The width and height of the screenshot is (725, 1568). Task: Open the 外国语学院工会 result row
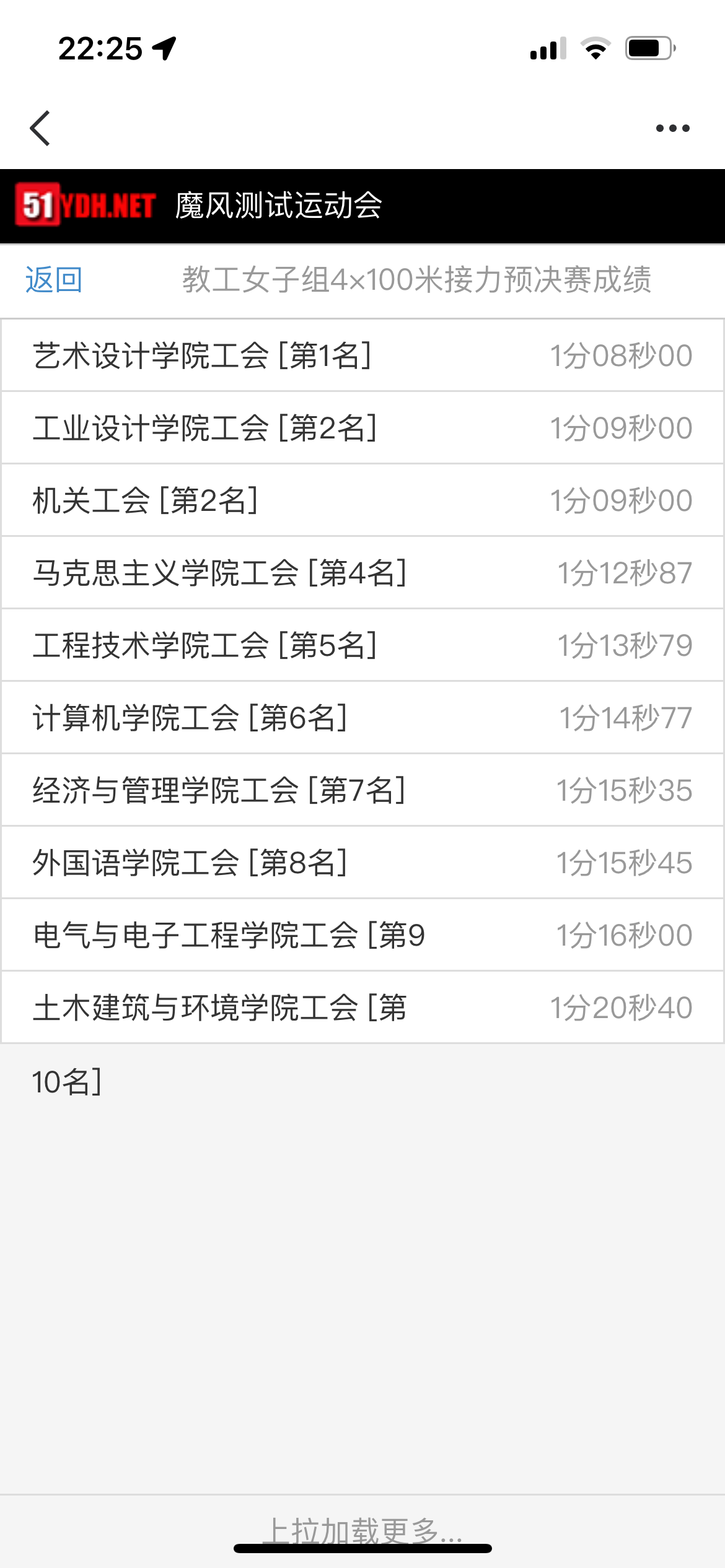(x=362, y=863)
